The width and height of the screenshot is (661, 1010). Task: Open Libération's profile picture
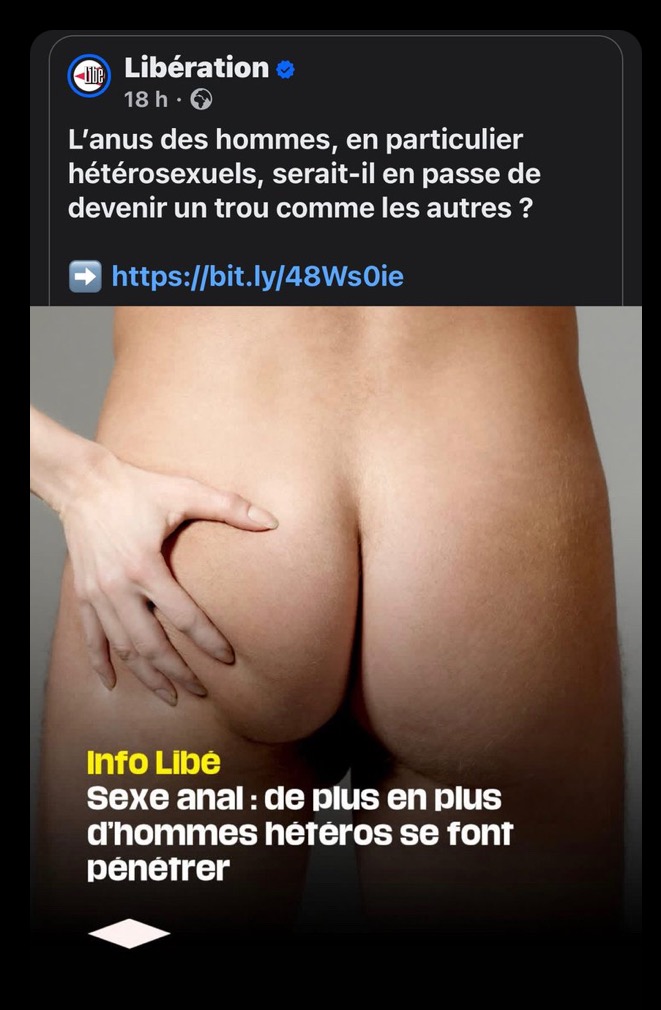point(89,76)
